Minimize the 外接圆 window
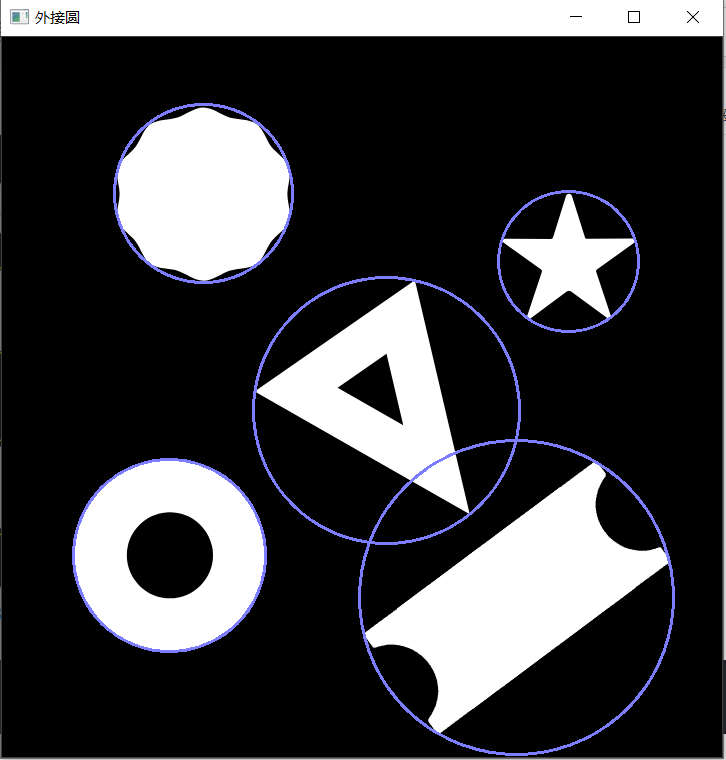 pos(575,17)
